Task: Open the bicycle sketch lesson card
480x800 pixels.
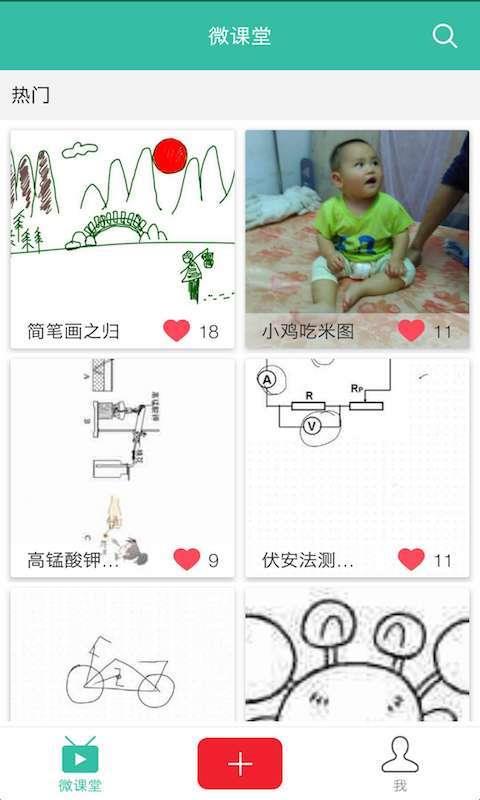Action: [122, 655]
